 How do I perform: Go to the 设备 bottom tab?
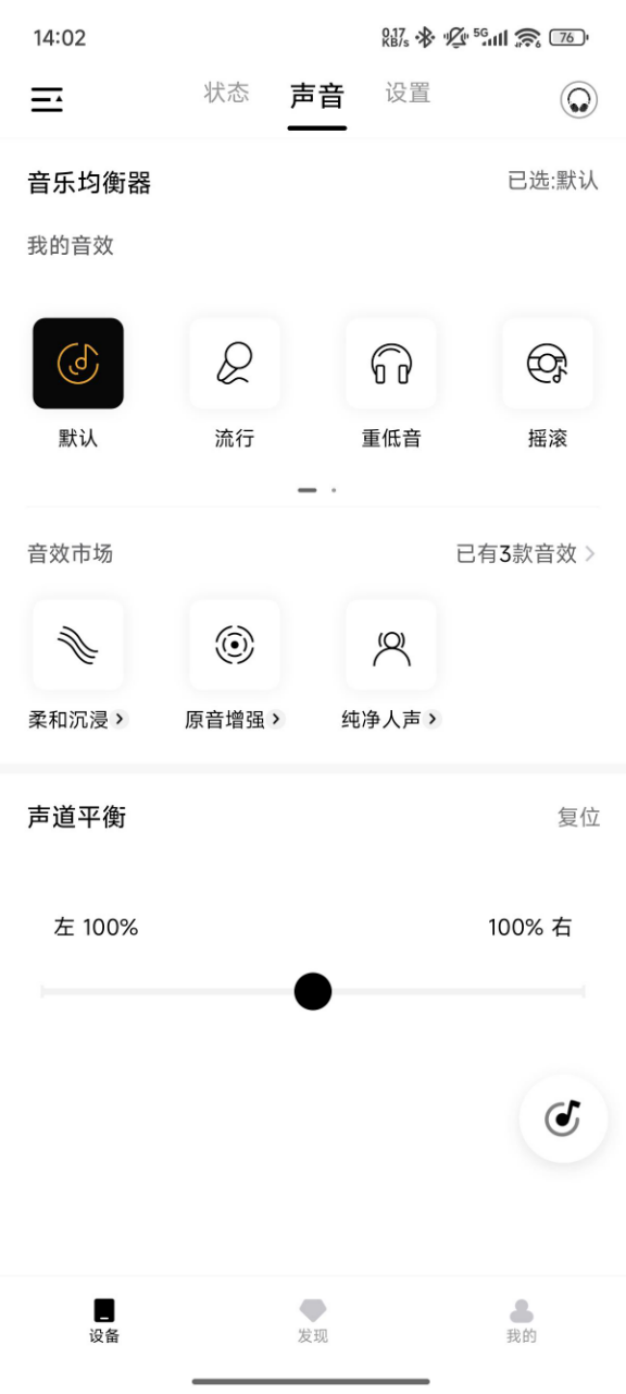tap(104, 1320)
